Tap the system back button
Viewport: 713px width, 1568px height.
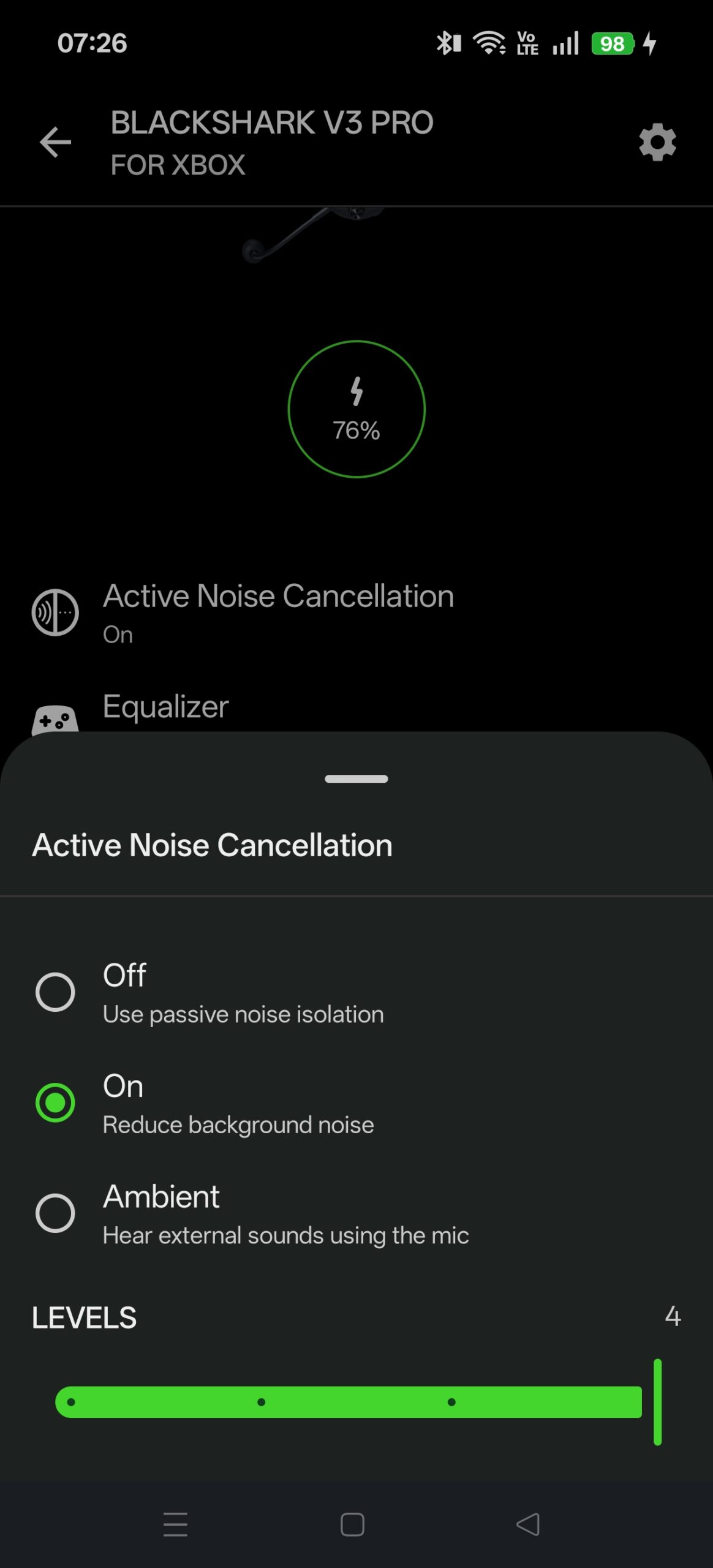pyautogui.click(x=528, y=1524)
